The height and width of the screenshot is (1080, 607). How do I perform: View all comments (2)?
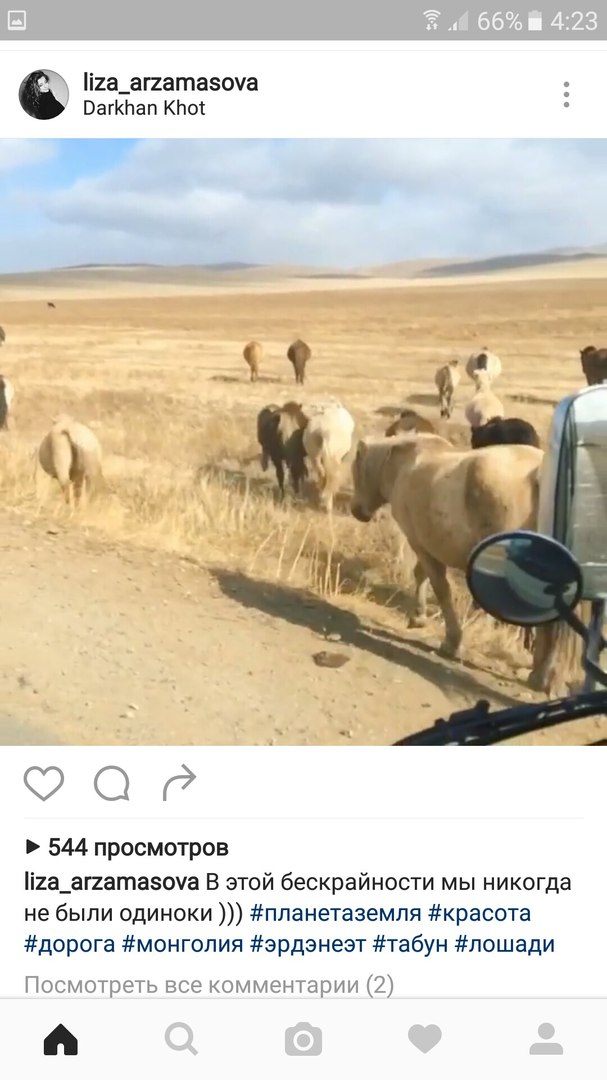click(x=209, y=985)
